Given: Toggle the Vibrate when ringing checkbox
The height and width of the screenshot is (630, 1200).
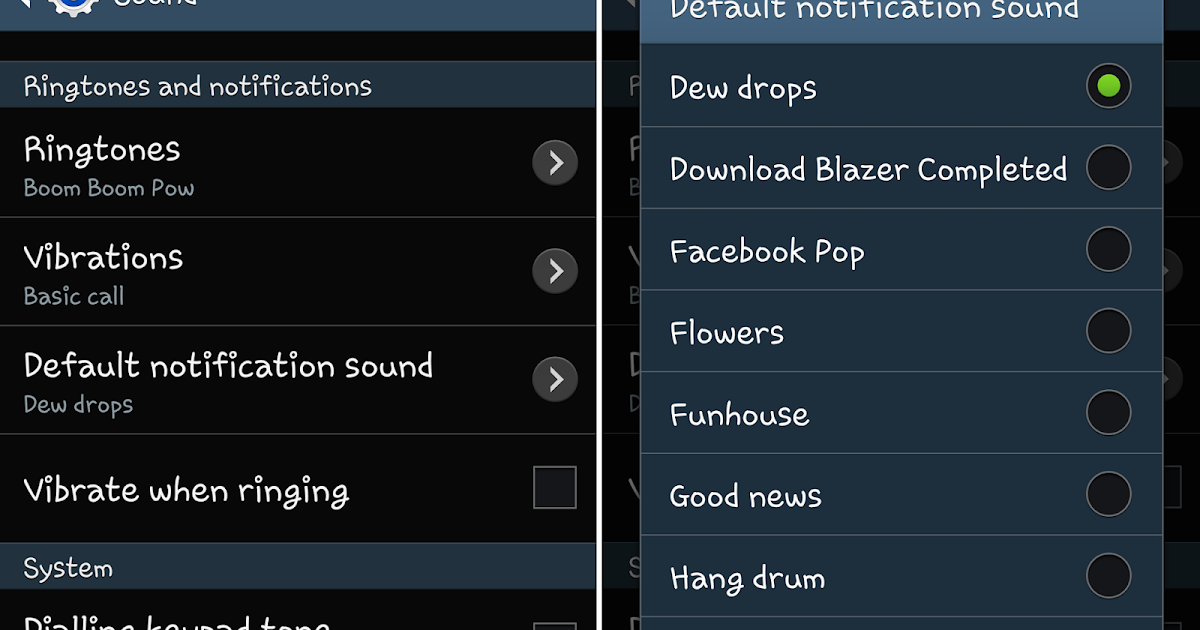Looking at the screenshot, I should point(554,488).
